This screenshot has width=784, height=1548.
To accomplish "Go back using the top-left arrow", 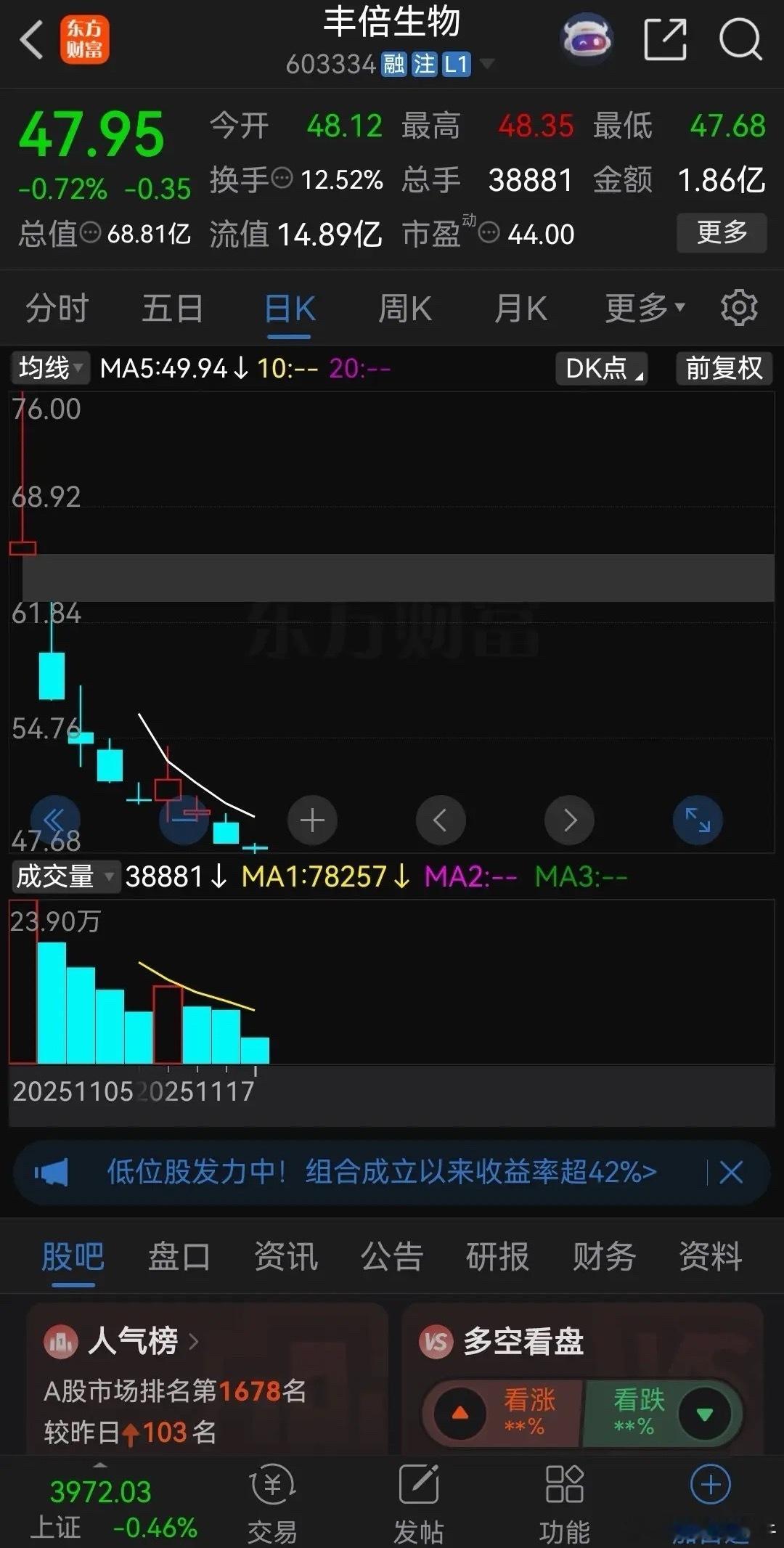I will [32, 40].
